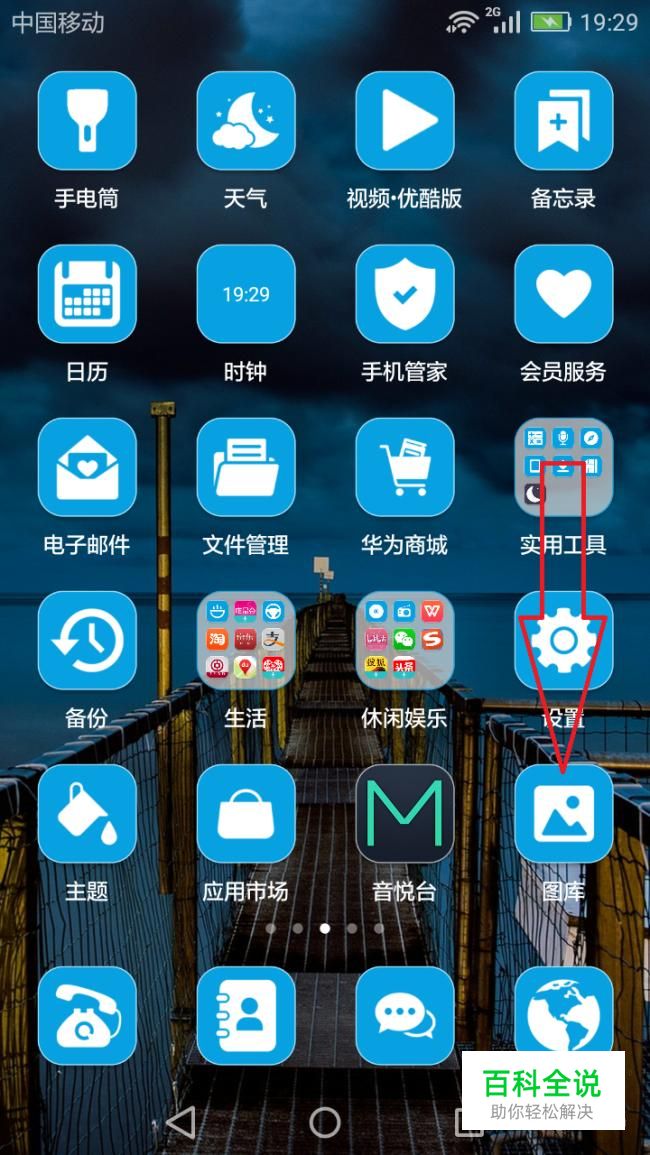Launch the 时钟 clock app
This screenshot has height=1155, width=650.
246,294
